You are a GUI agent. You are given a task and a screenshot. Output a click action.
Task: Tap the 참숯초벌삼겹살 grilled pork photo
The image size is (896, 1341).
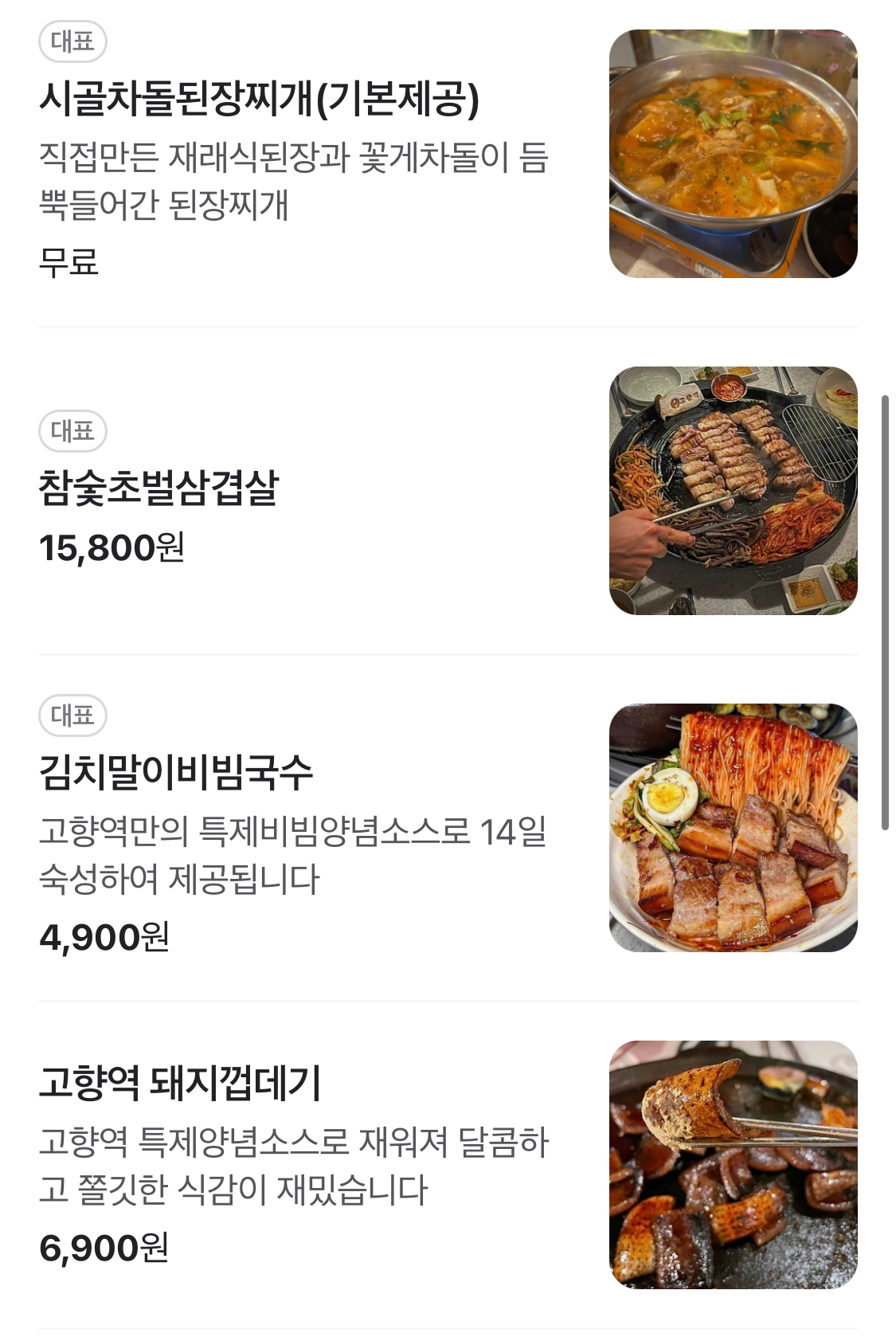click(733, 491)
